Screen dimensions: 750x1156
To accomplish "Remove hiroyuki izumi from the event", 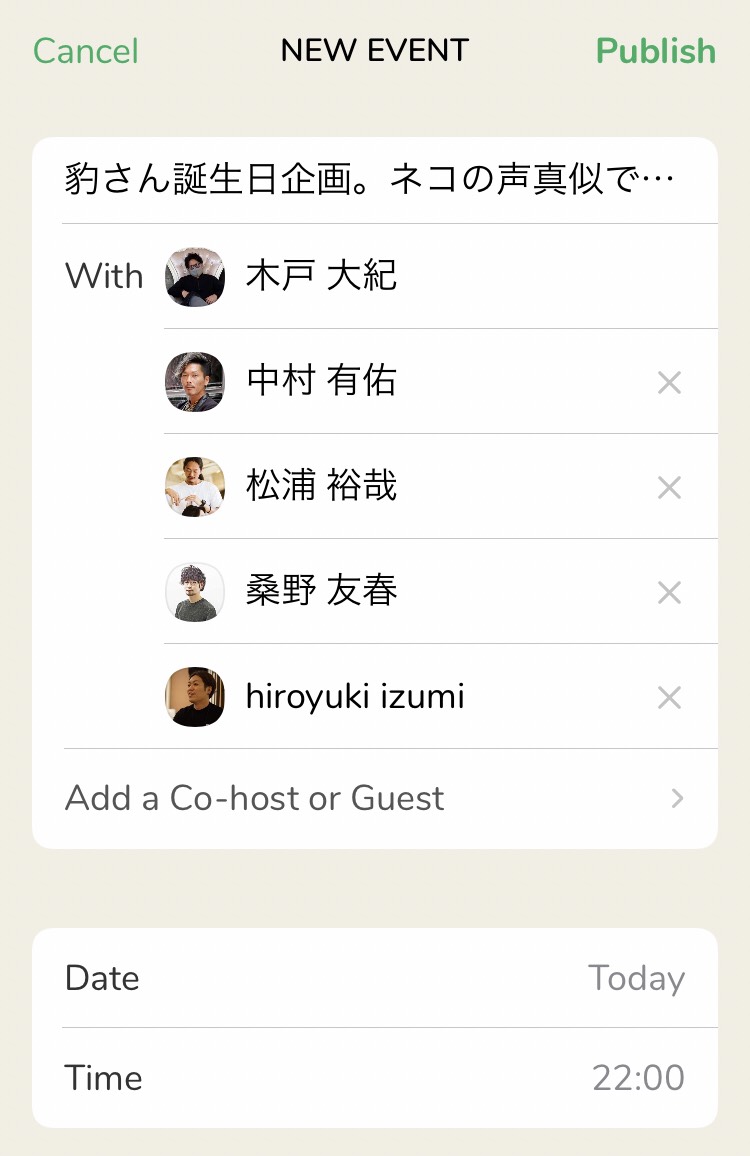I will pos(669,697).
